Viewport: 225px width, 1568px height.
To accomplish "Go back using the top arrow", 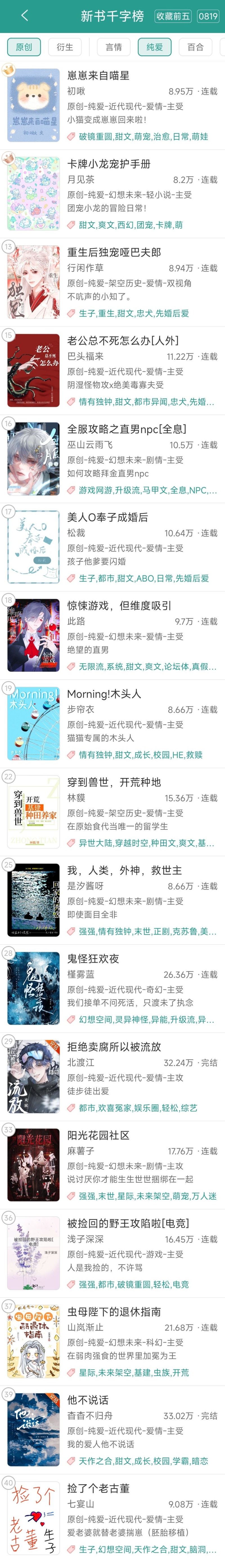I will point(24,16).
